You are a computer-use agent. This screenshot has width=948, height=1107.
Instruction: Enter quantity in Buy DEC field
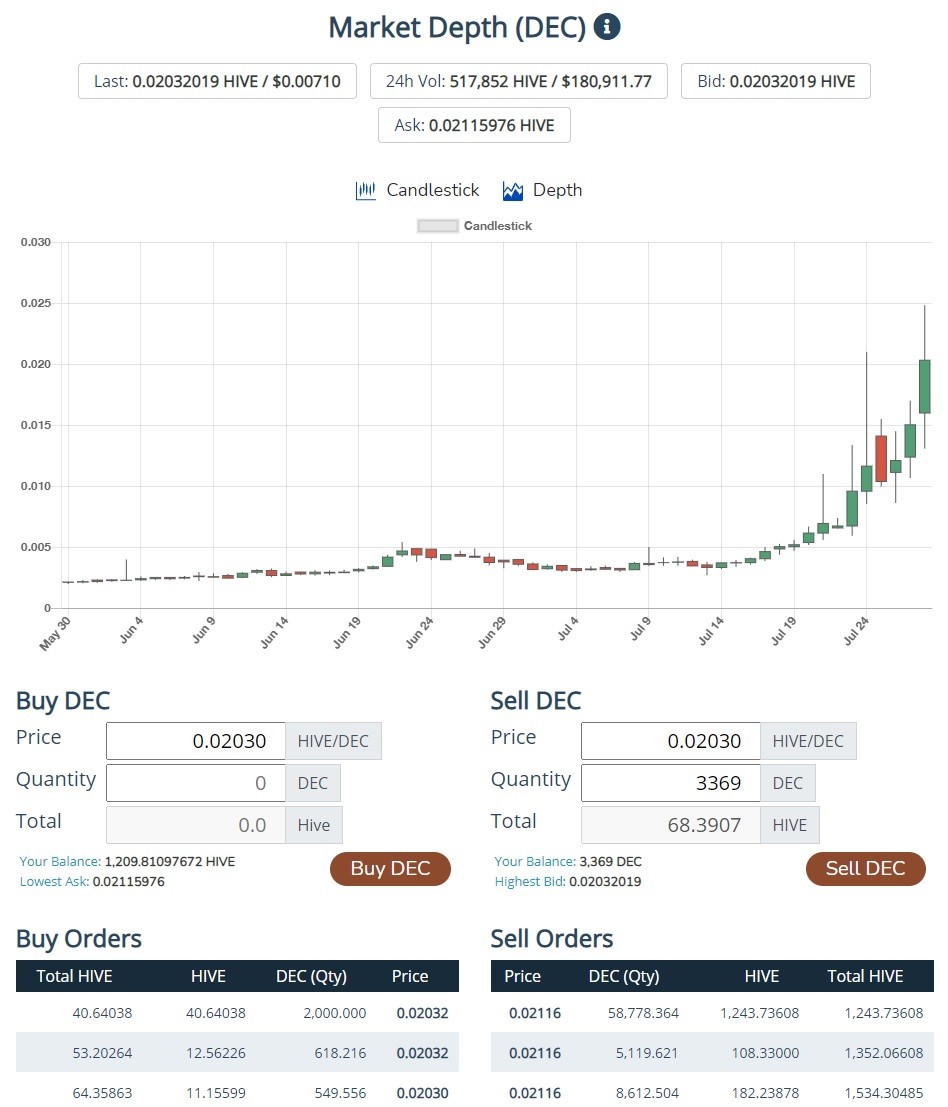pos(196,783)
